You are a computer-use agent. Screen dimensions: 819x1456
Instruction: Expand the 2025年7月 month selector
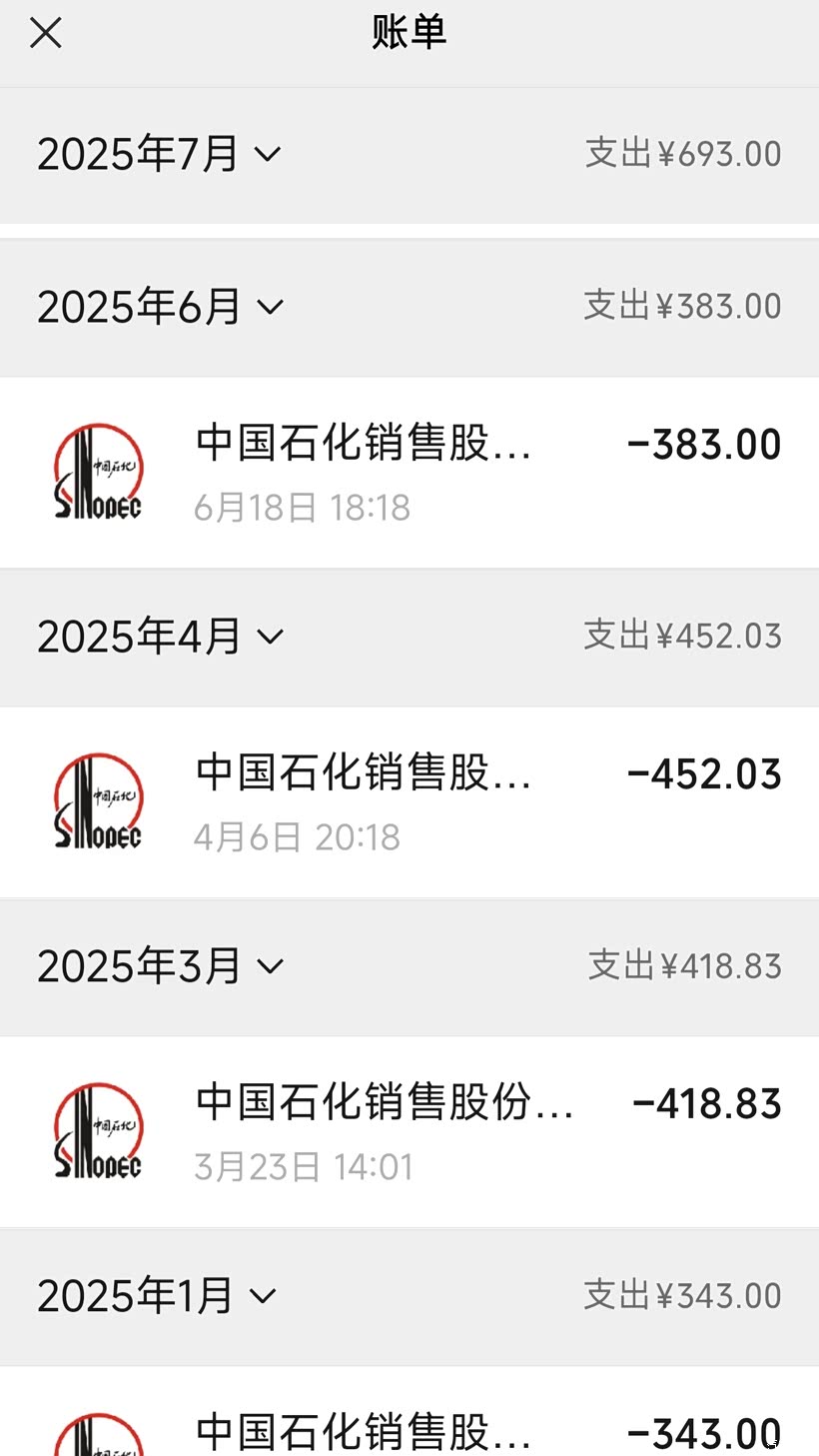[160, 155]
